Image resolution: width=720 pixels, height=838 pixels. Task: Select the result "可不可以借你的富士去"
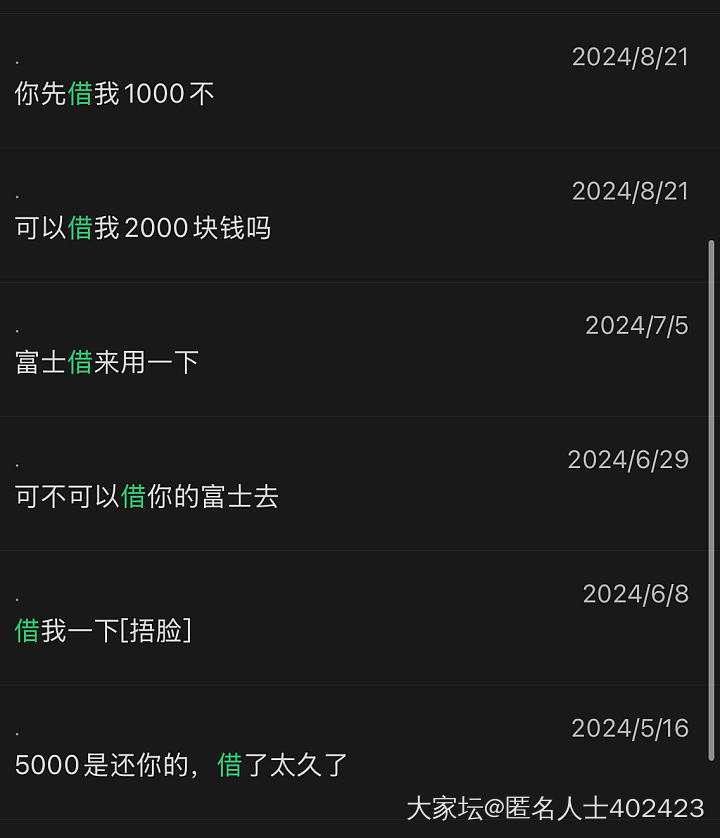coord(147,496)
